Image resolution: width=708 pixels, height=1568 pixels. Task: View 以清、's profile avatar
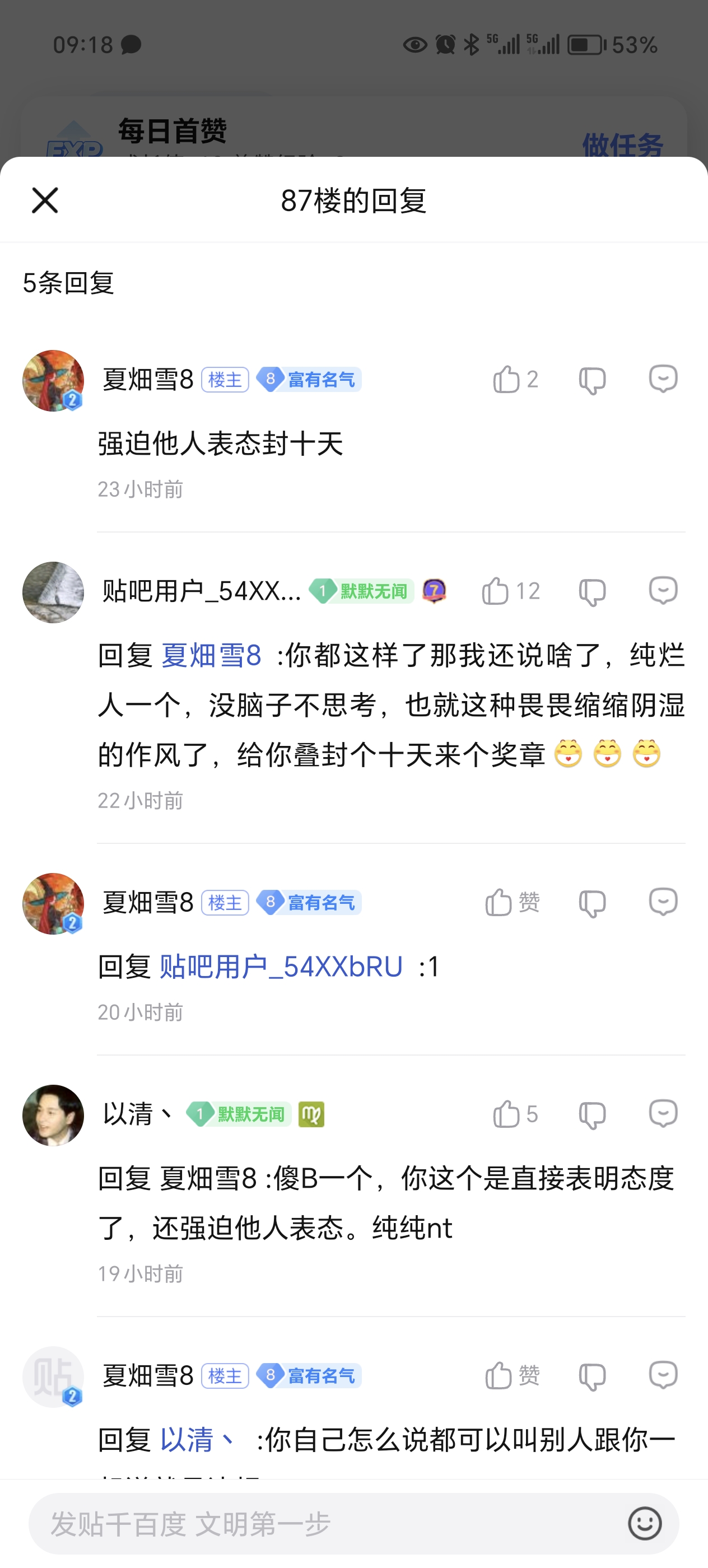(53, 1115)
